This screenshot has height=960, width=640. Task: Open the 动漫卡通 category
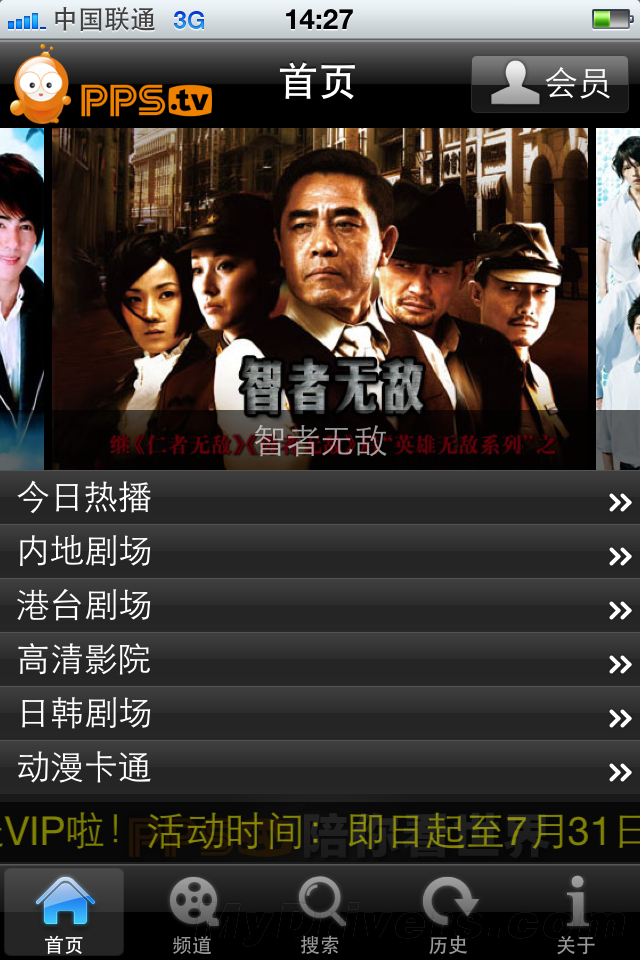click(320, 768)
